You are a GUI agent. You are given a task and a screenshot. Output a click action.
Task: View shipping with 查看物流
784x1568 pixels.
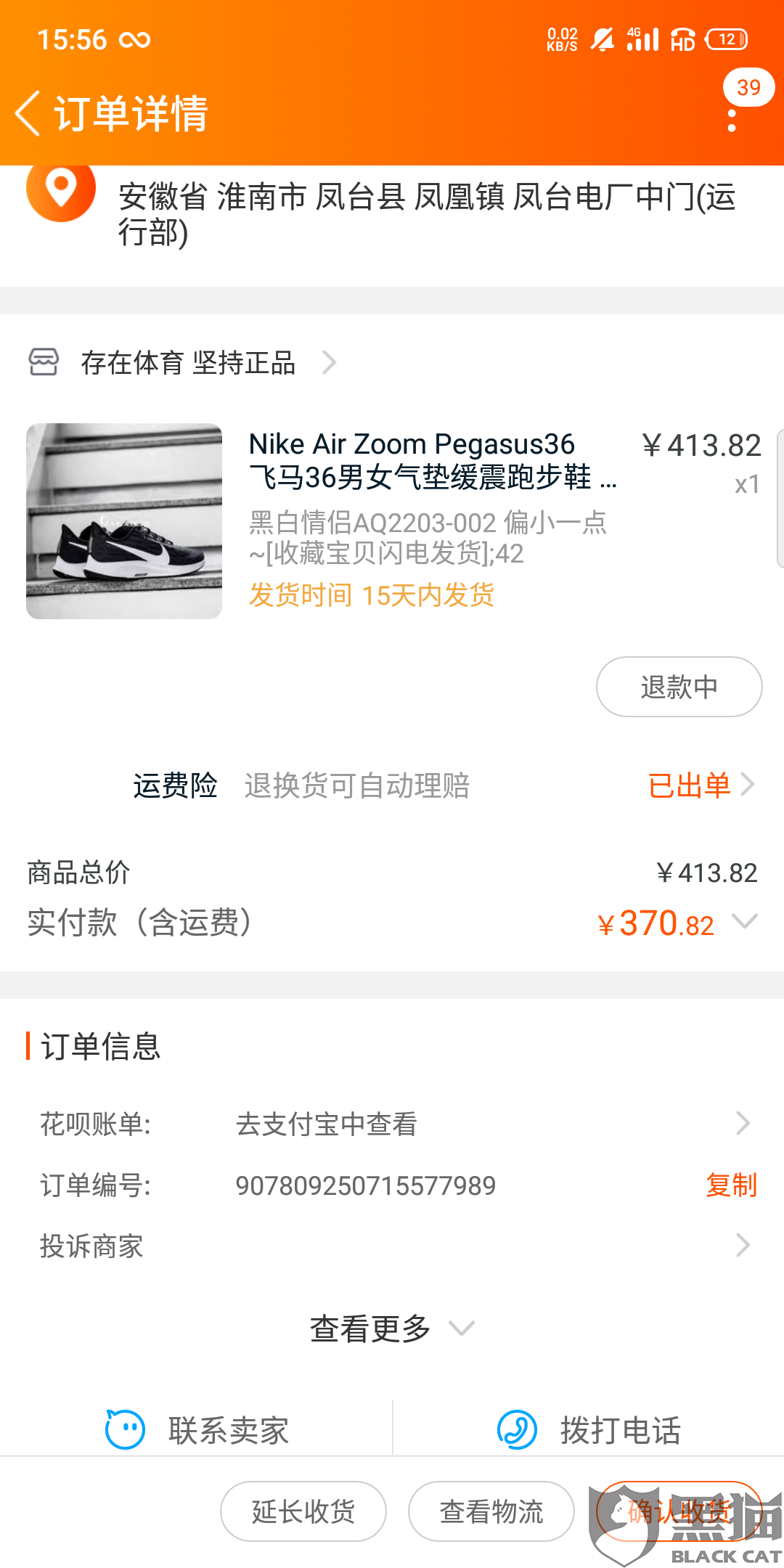[491, 1511]
